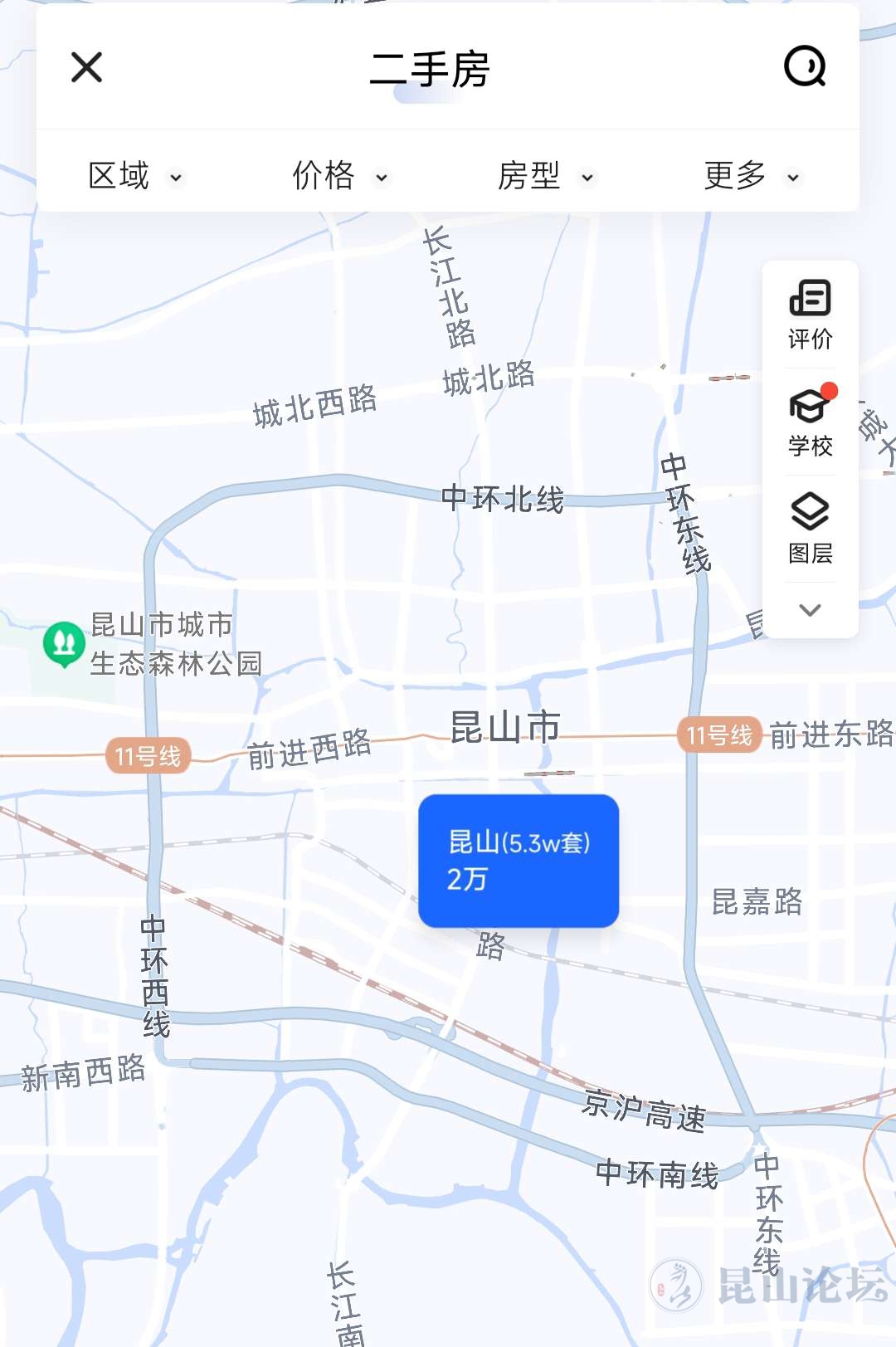Expand the 价格 filter dropdown

pos(340,176)
